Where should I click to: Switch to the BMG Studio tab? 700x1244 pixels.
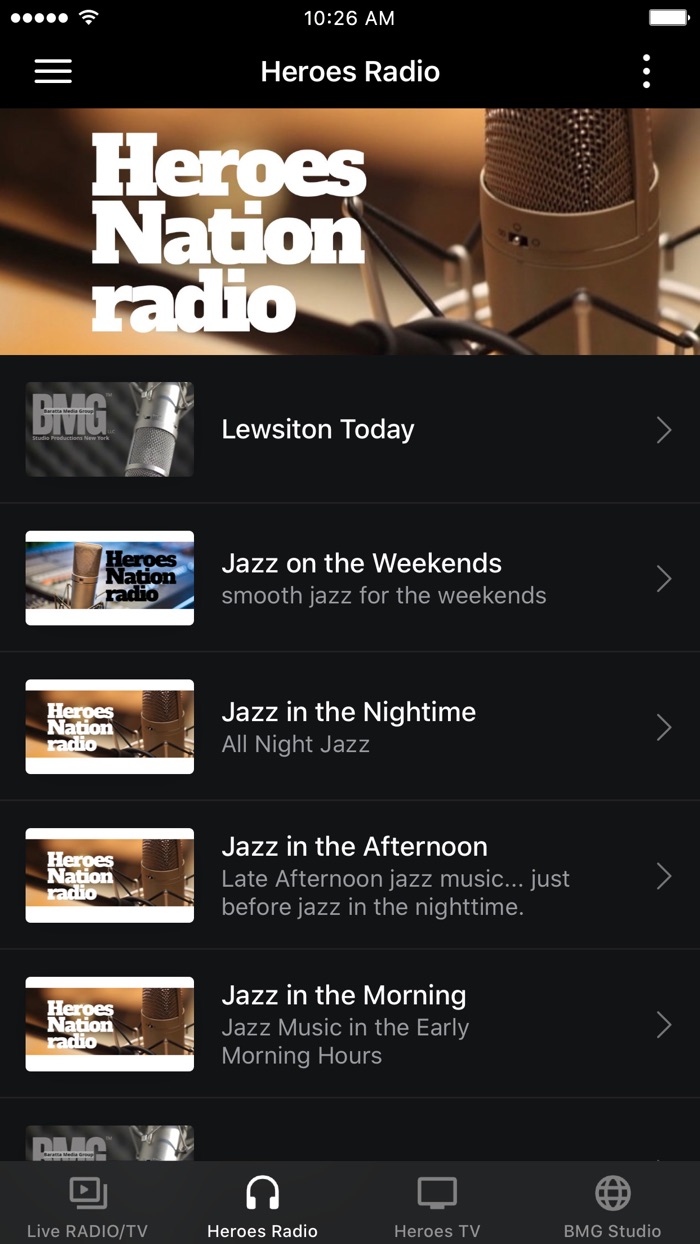pyautogui.click(x=612, y=1206)
